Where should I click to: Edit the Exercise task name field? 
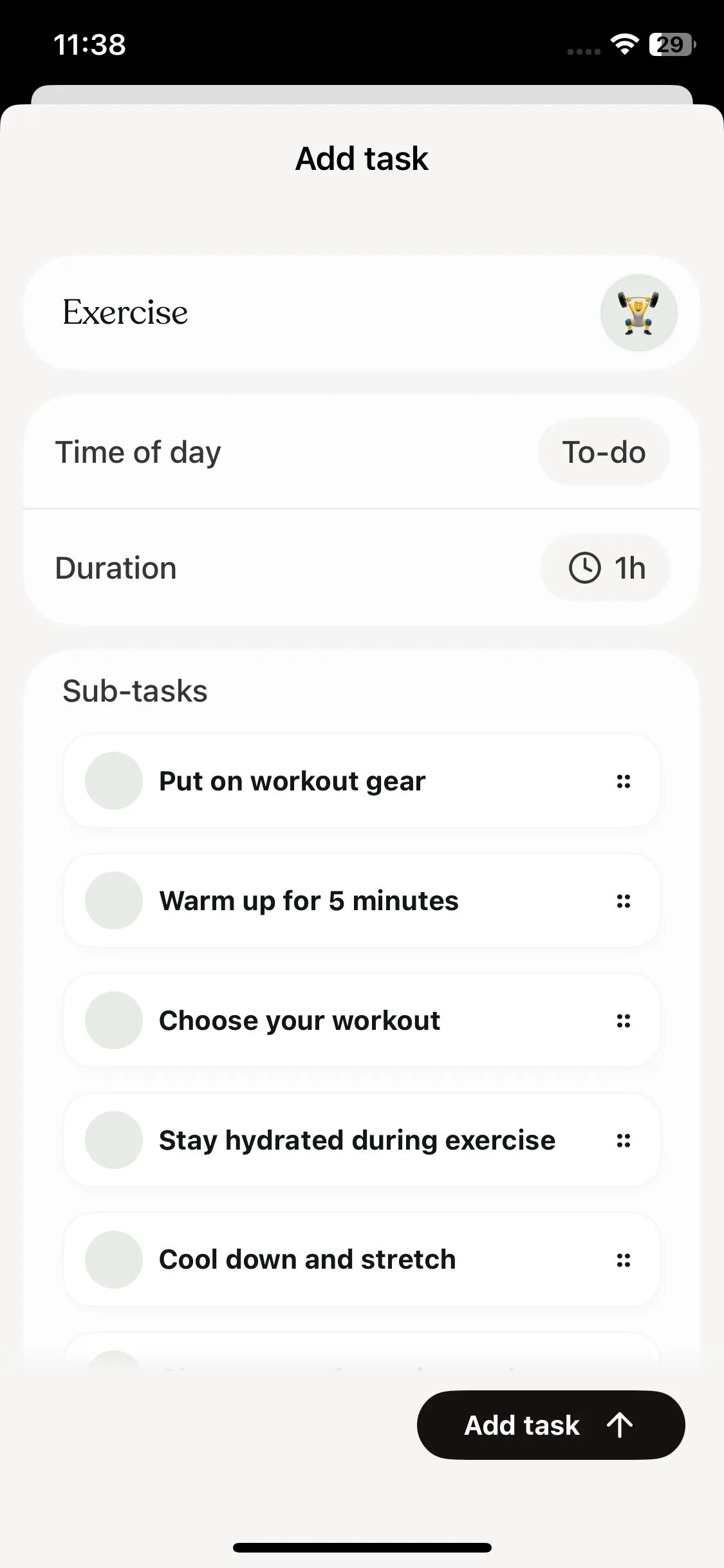click(x=309, y=313)
